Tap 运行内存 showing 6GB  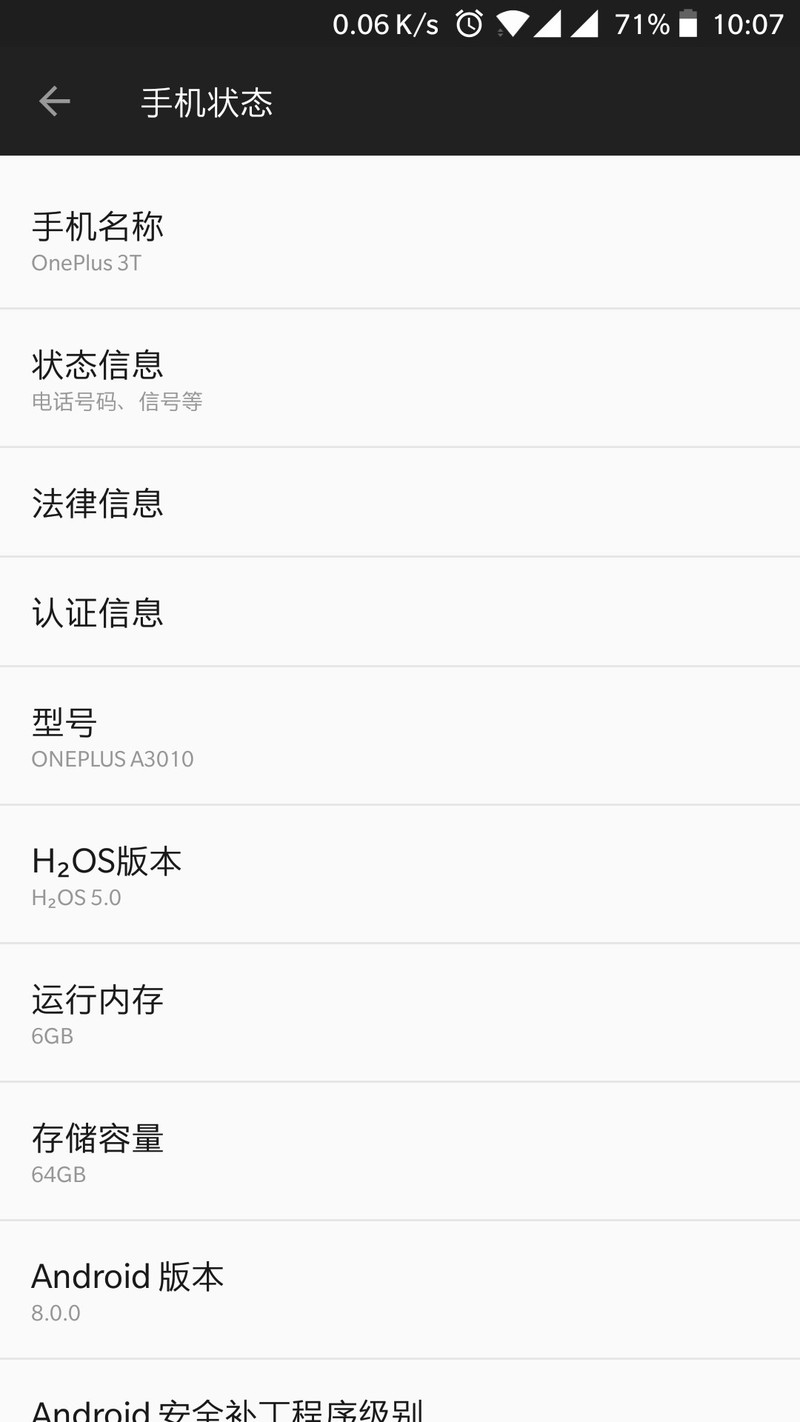point(400,1013)
